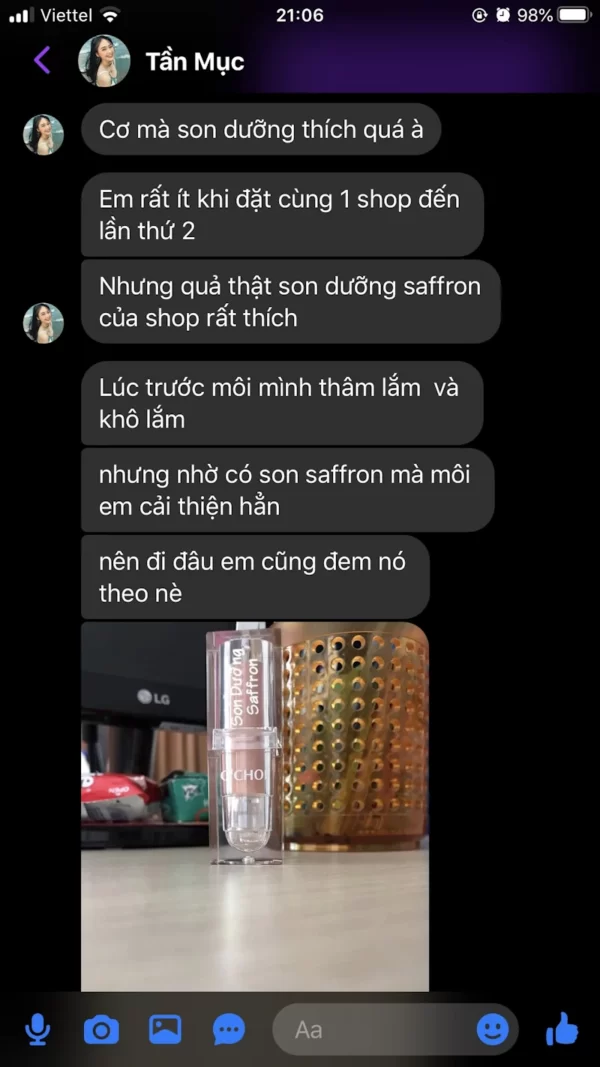Send a thumbs-up like
Screen dimensions: 600x1067
click(x=562, y=1027)
